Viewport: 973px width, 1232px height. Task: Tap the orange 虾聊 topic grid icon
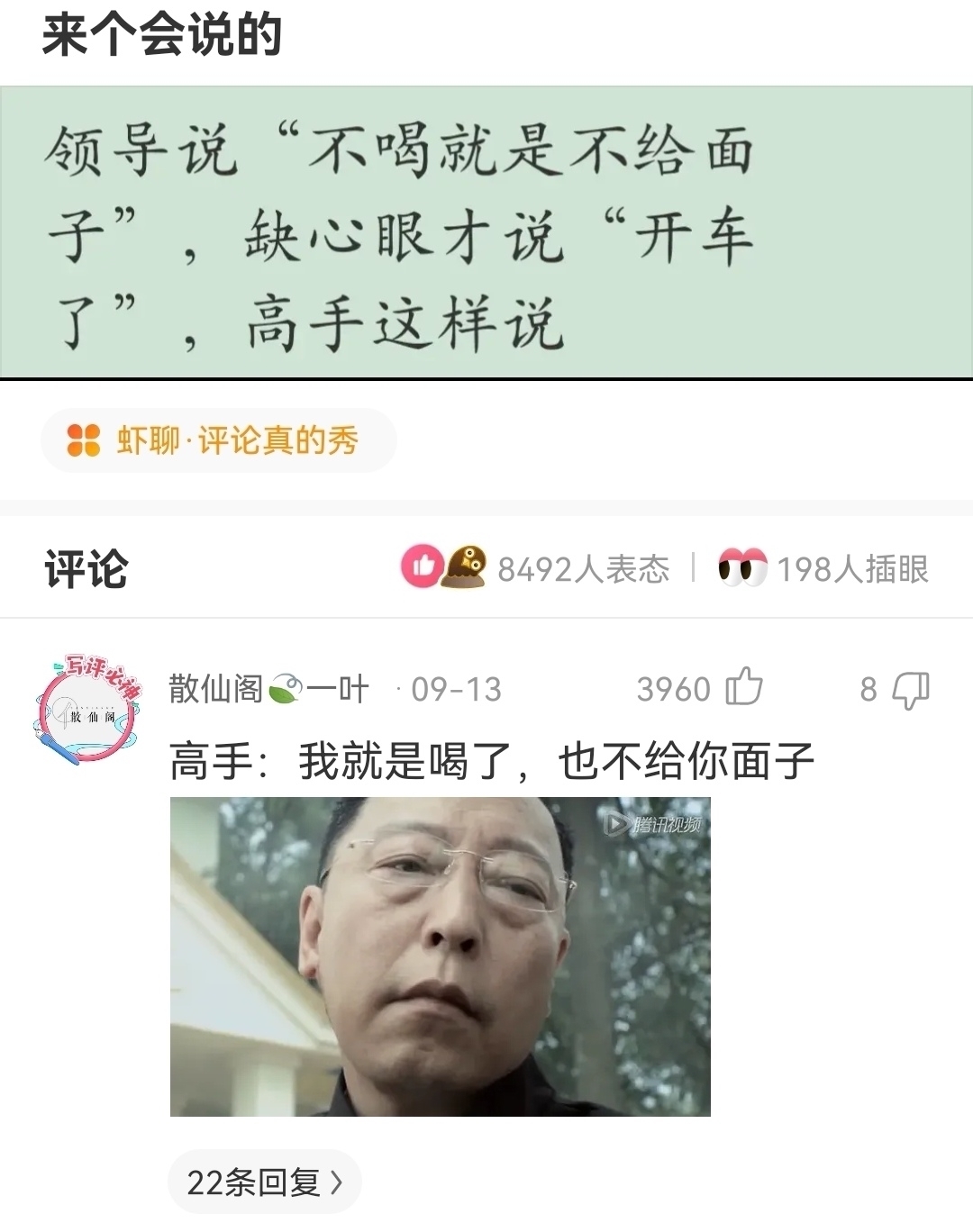[x=82, y=439]
